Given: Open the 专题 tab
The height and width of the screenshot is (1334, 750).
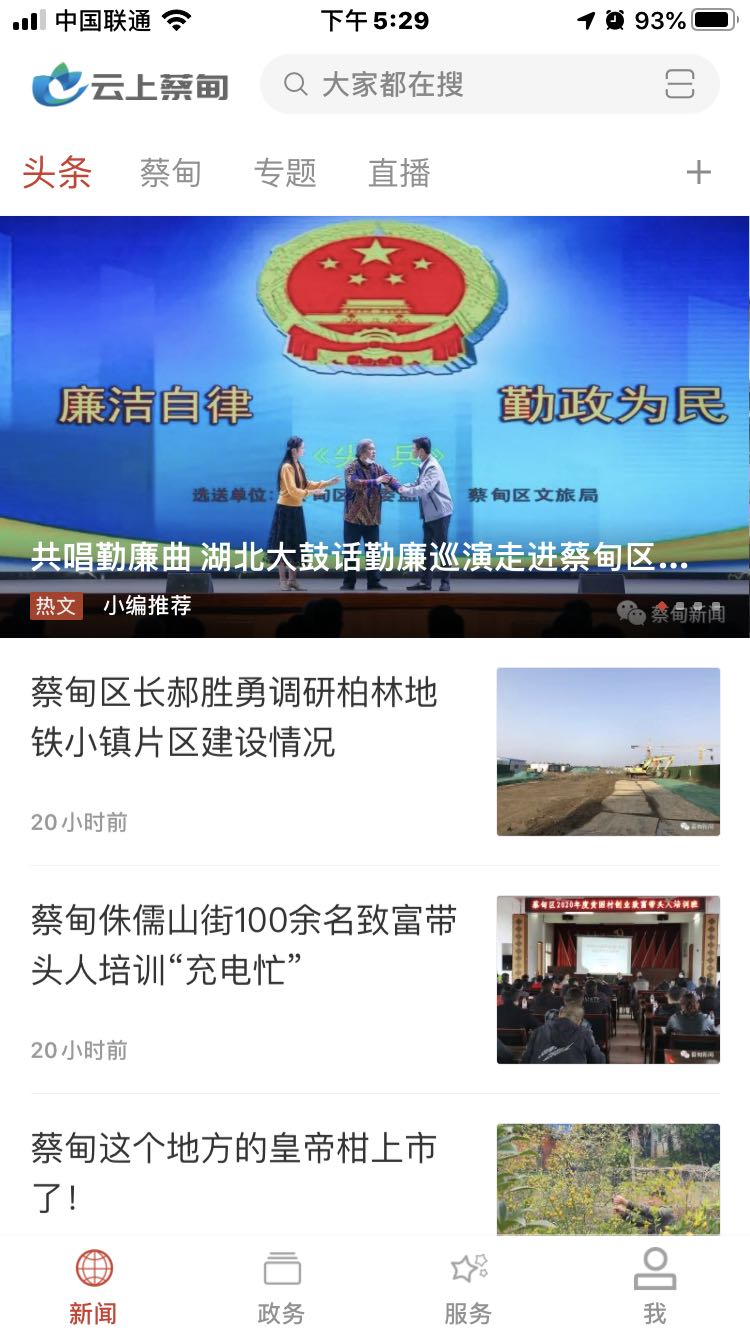Looking at the screenshot, I should (286, 171).
